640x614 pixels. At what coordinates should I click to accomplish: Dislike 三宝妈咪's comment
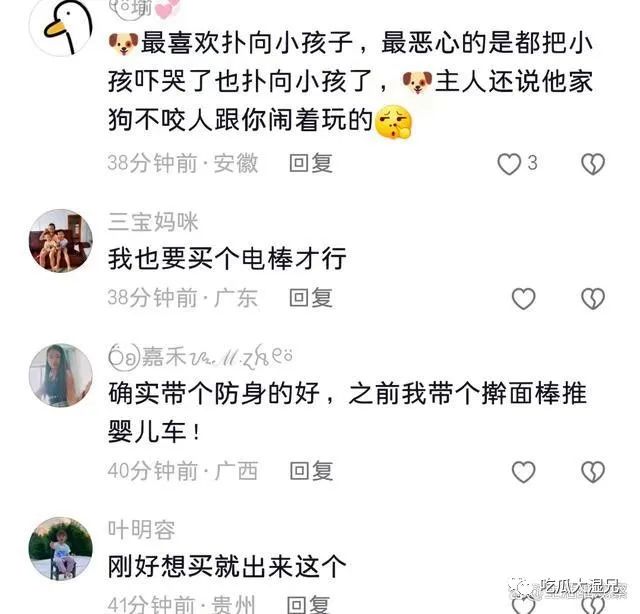tap(593, 298)
